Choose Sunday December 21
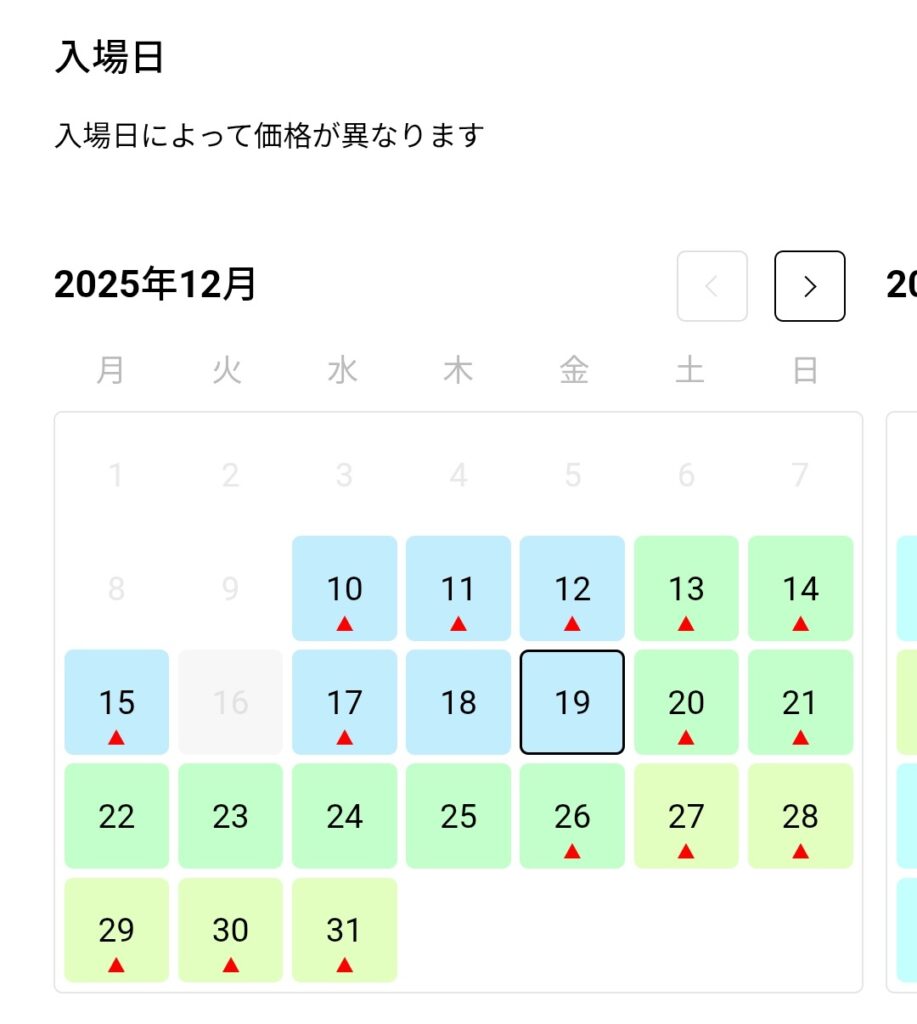The width and height of the screenshot is (917, 1024). click(x=800, y=703)
